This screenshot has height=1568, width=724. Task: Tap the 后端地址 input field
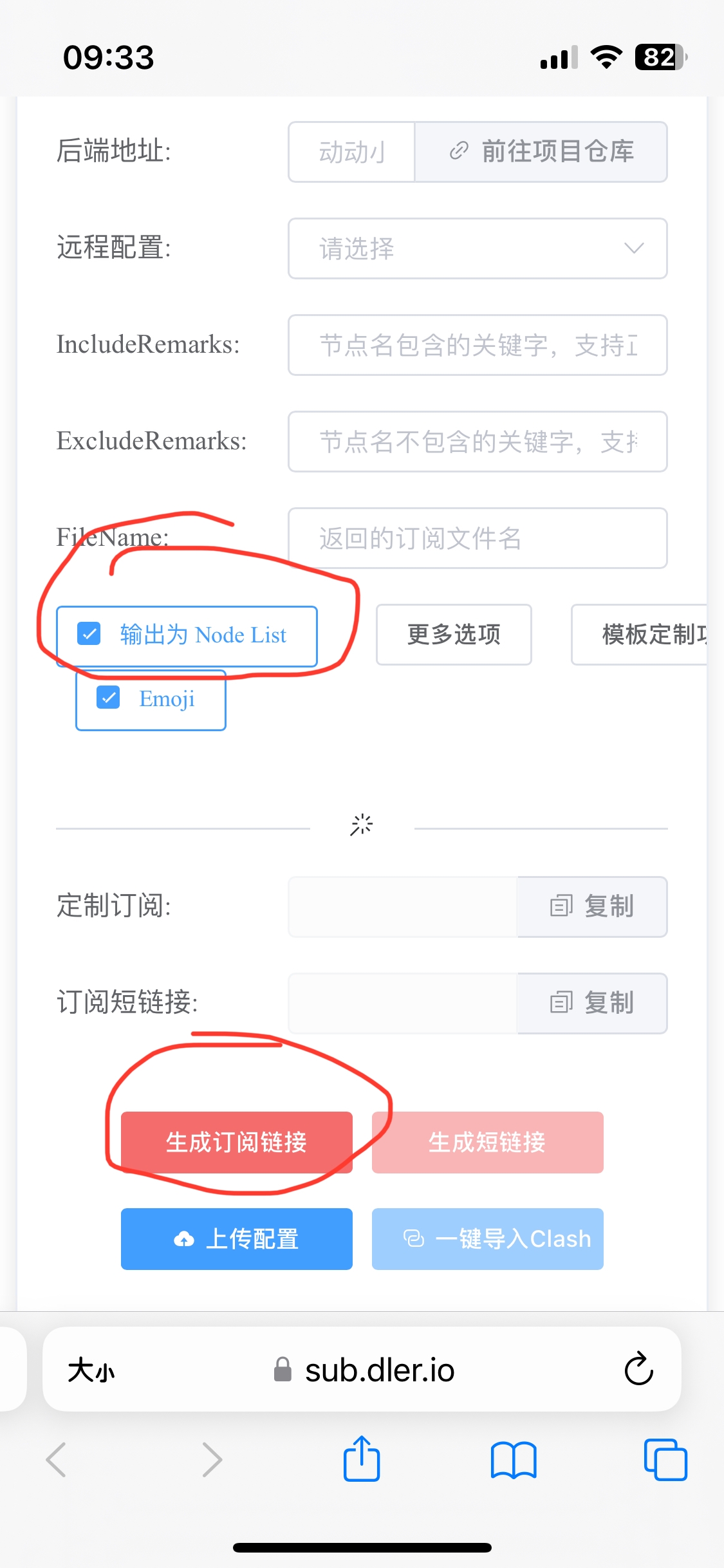pos(351,152)
